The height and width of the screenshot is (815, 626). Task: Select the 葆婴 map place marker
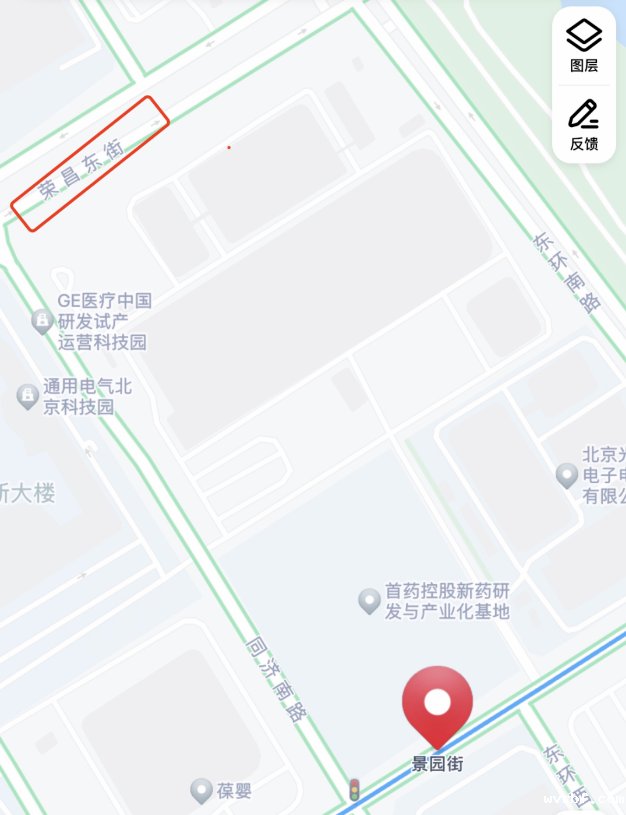[202, 790]
